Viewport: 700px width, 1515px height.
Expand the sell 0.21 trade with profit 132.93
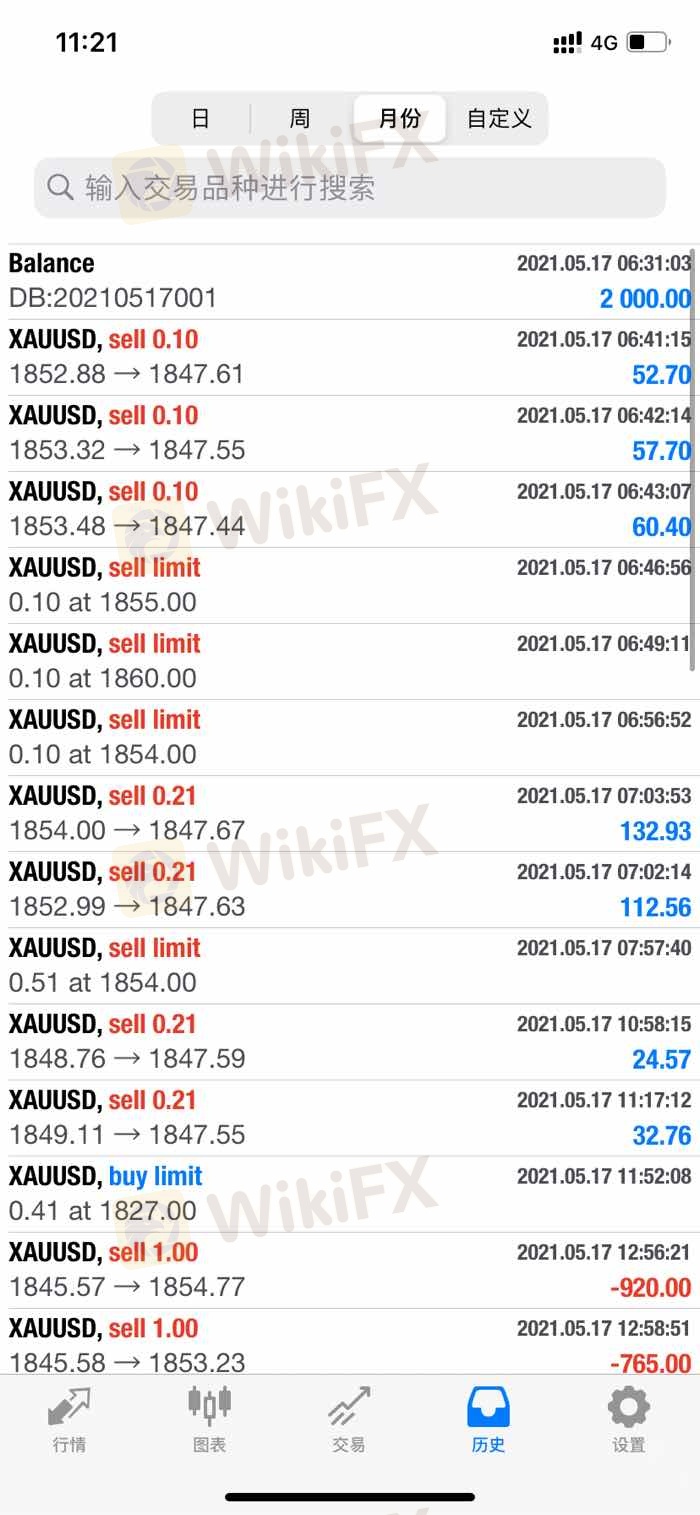pyautogui.click(x=350, y=813)
